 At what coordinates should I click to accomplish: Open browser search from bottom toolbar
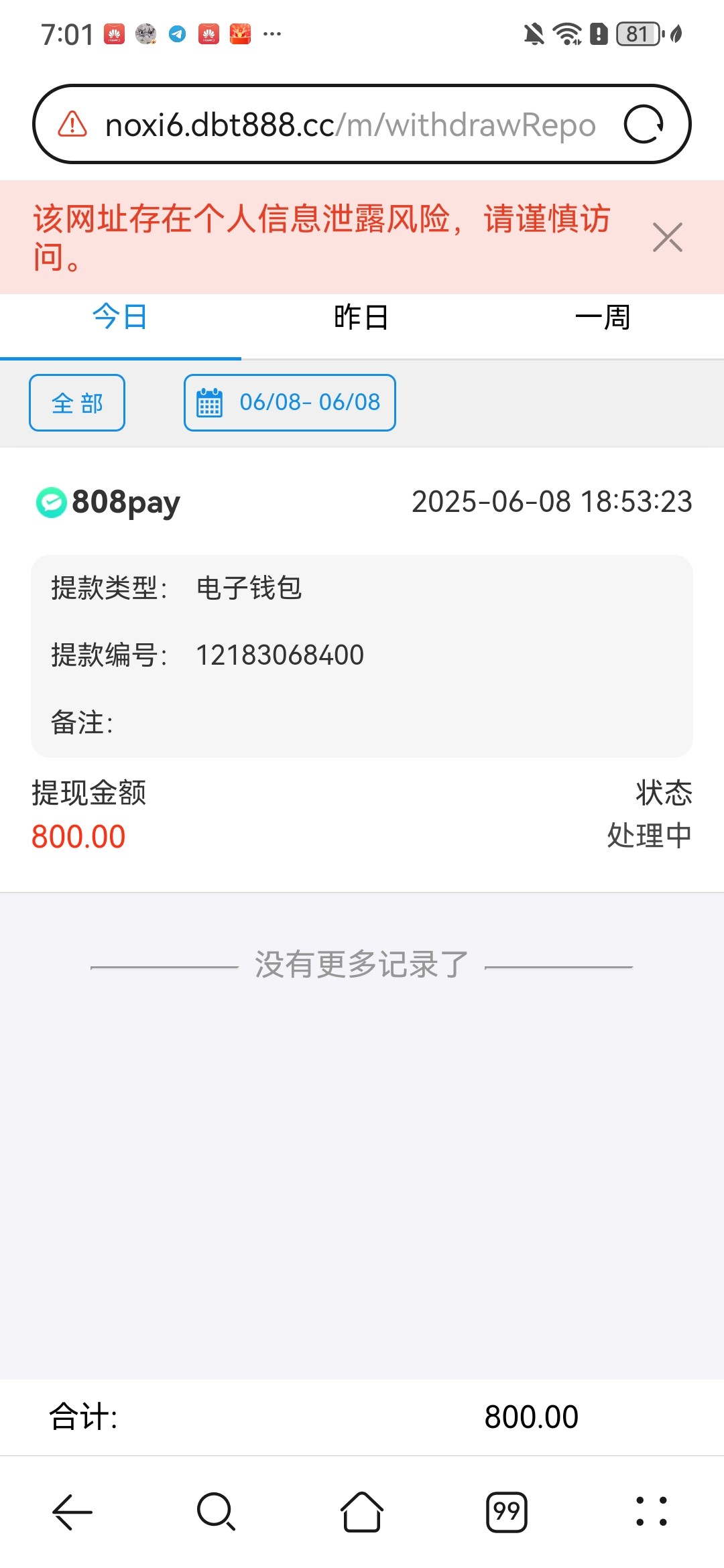tap(216, 1512)
